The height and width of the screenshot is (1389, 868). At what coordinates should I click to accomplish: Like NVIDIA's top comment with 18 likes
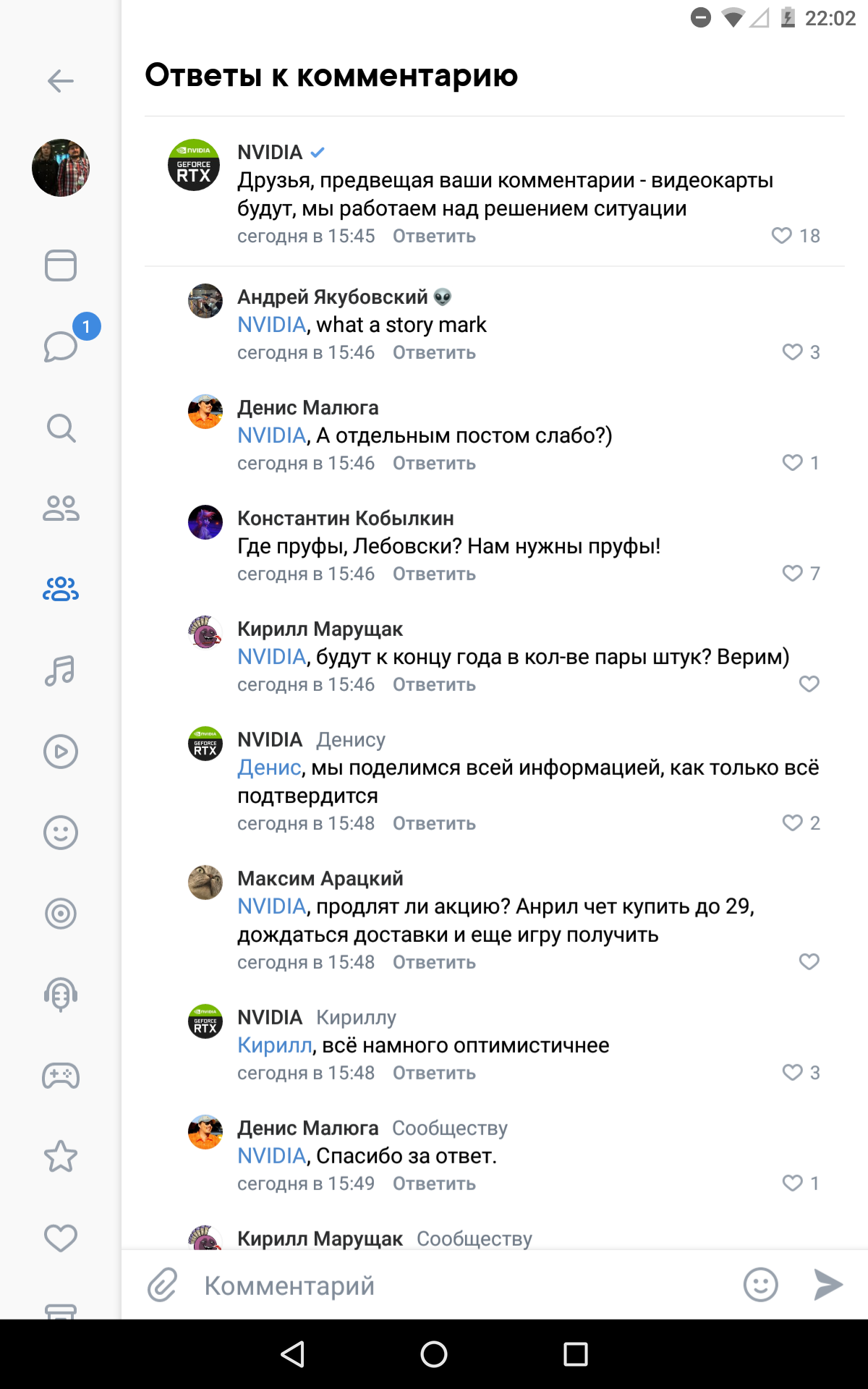[x=782, y=236]
